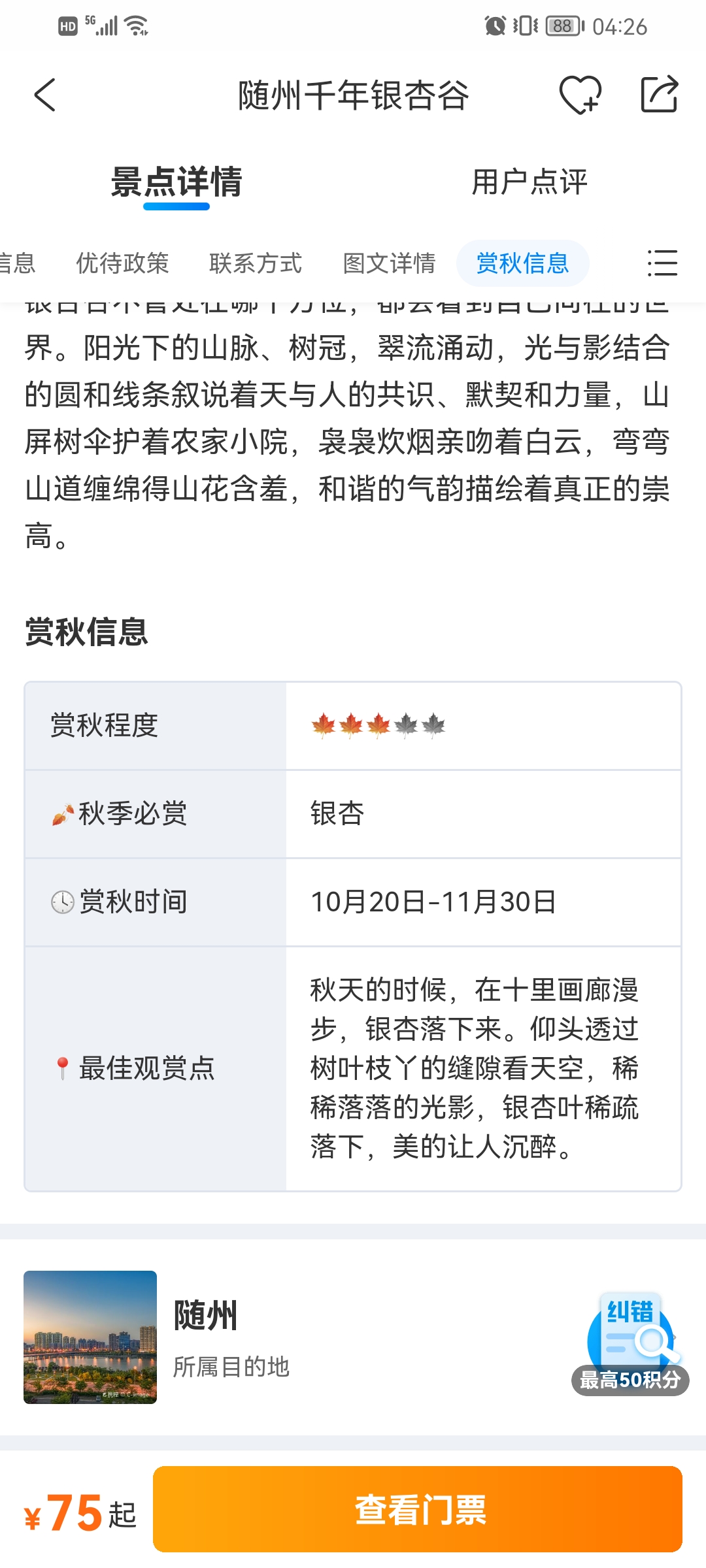This screenshot has width=706, height=1568.
Task: View tickets with 查看门票
Action: 418,1509
